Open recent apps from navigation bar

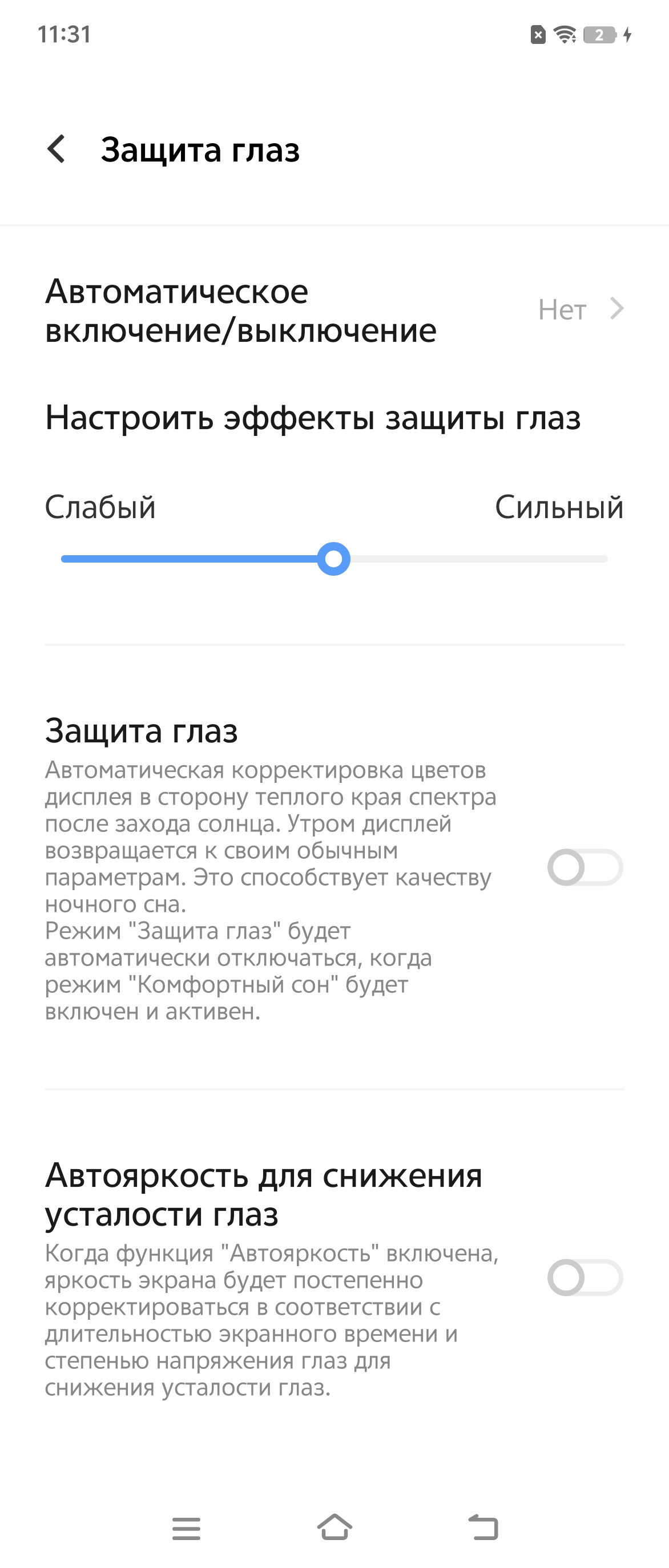pyautogui.click(x=186, y=1528)
